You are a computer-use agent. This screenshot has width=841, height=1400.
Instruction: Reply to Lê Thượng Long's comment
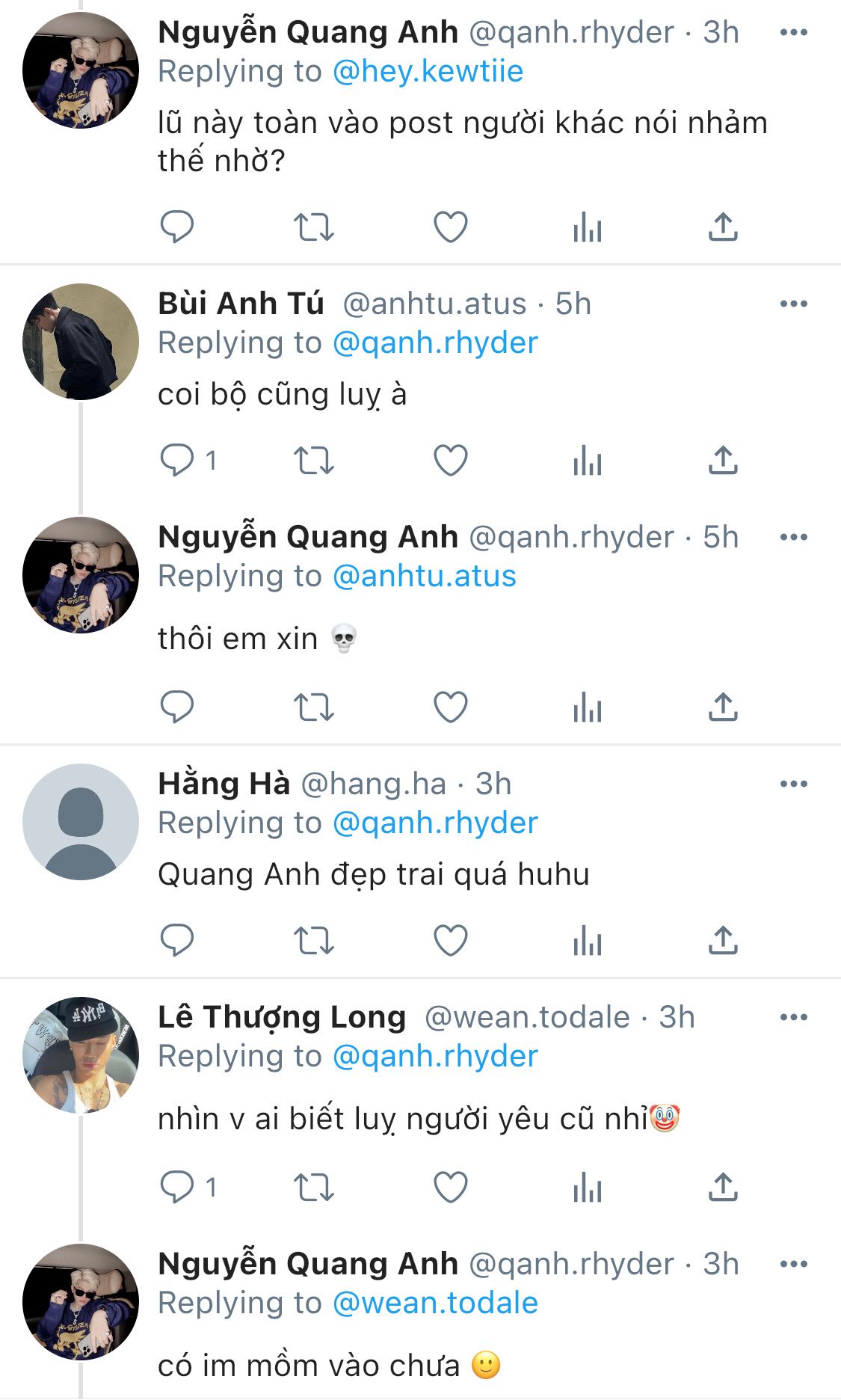pos(177,1187)
